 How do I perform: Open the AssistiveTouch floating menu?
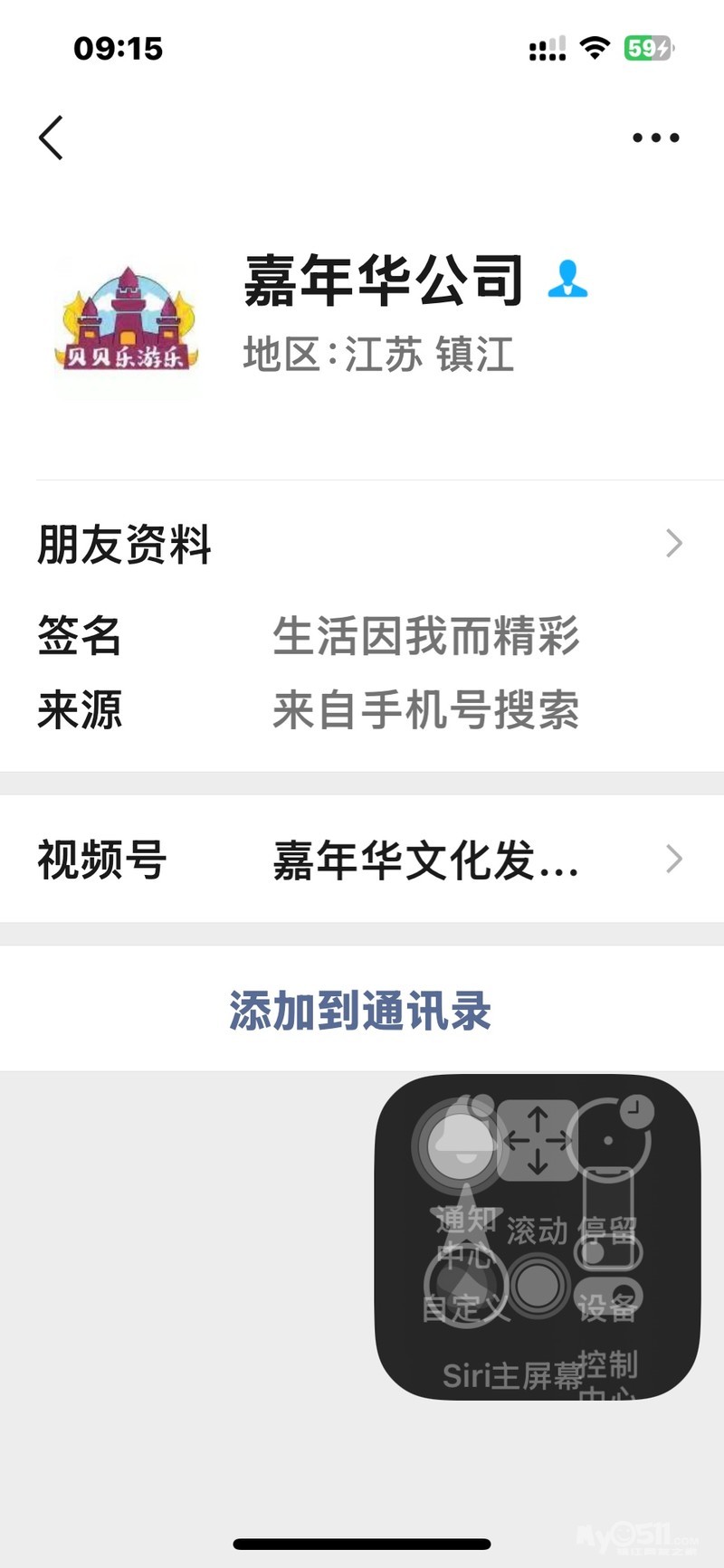[x=538, y=1236]
